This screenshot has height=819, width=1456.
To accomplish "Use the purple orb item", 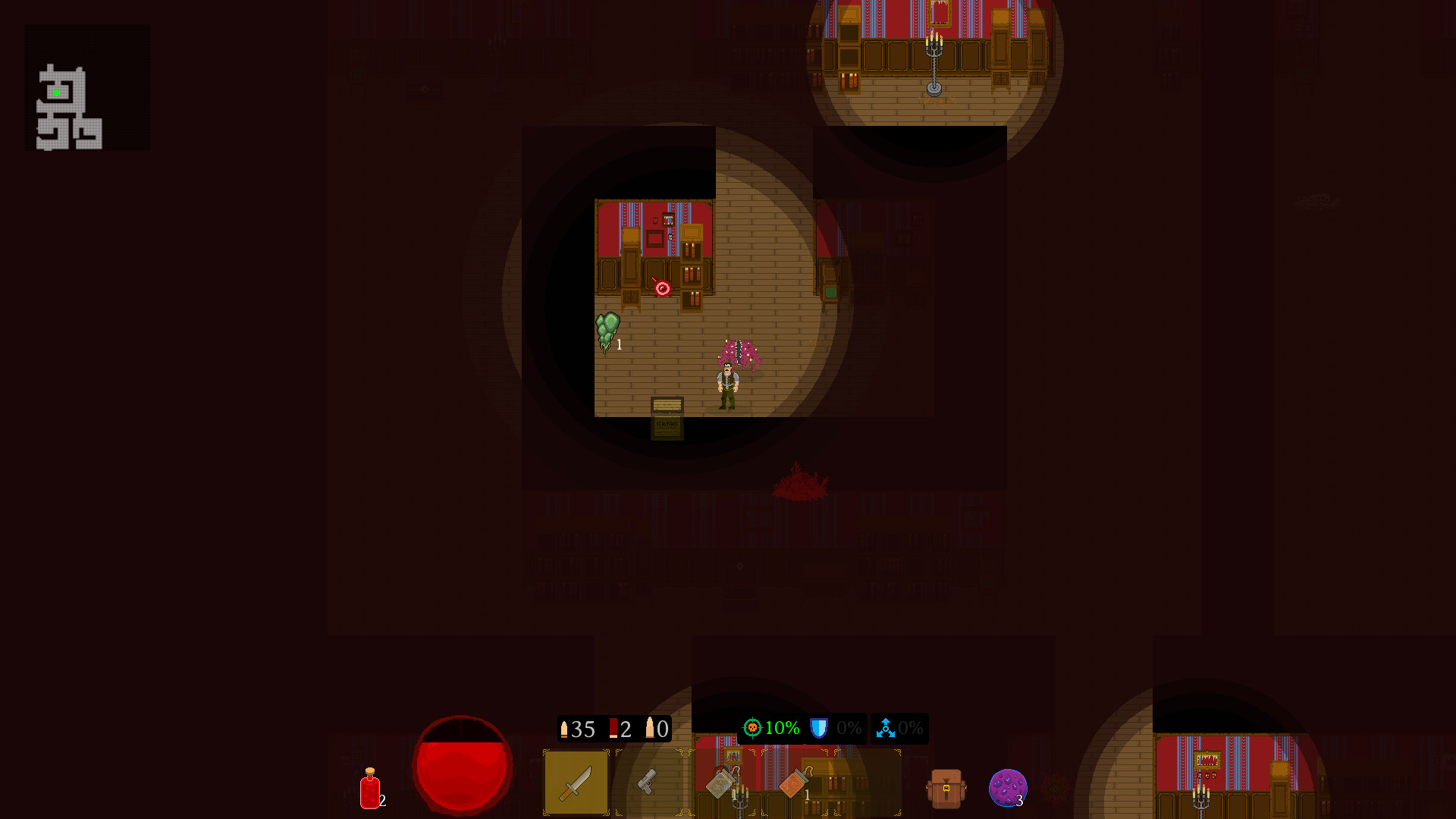I will point(1008,788).
